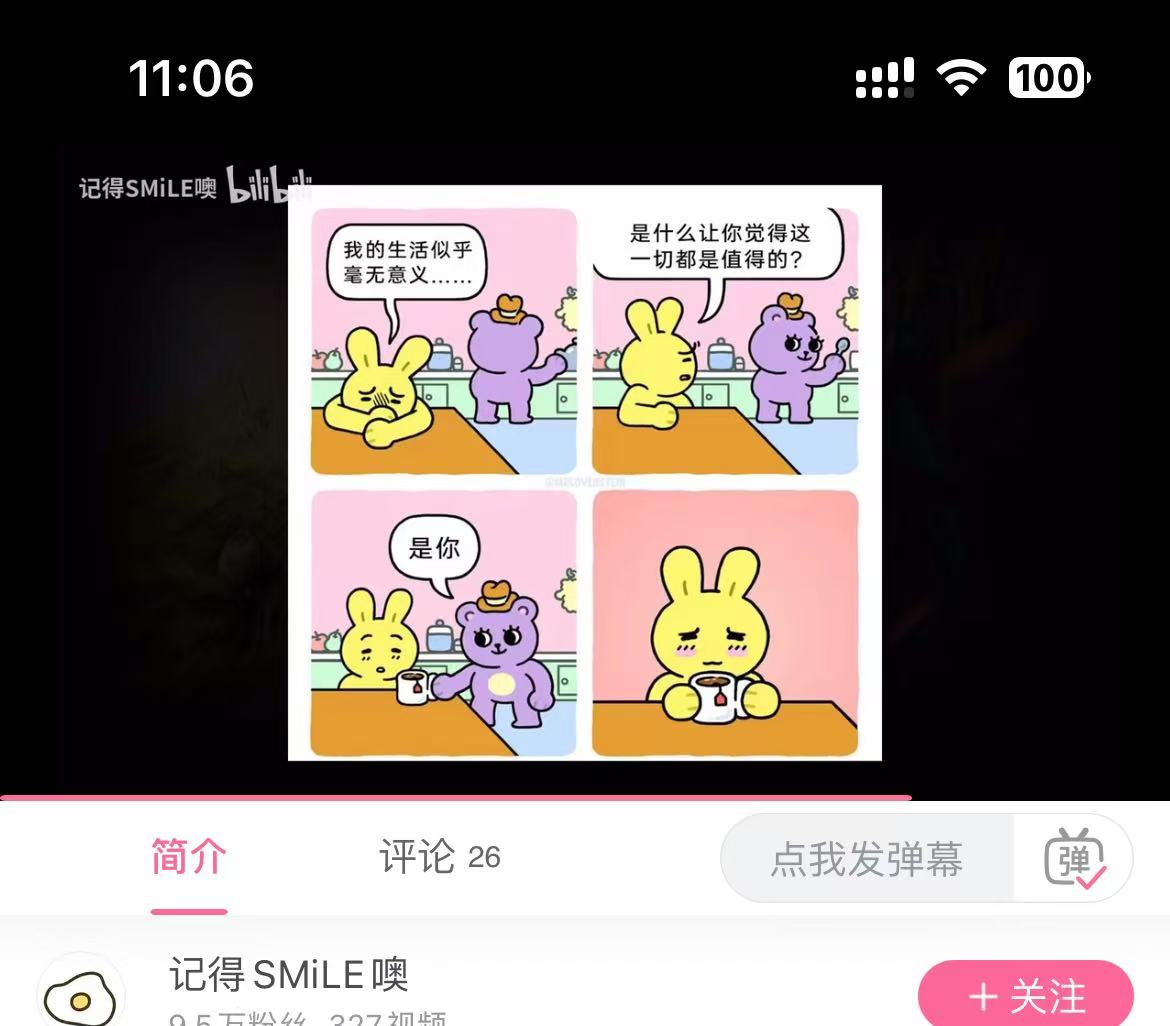Toggle the danmaku display icon

pyautogui.click(x=1075, y=859)
